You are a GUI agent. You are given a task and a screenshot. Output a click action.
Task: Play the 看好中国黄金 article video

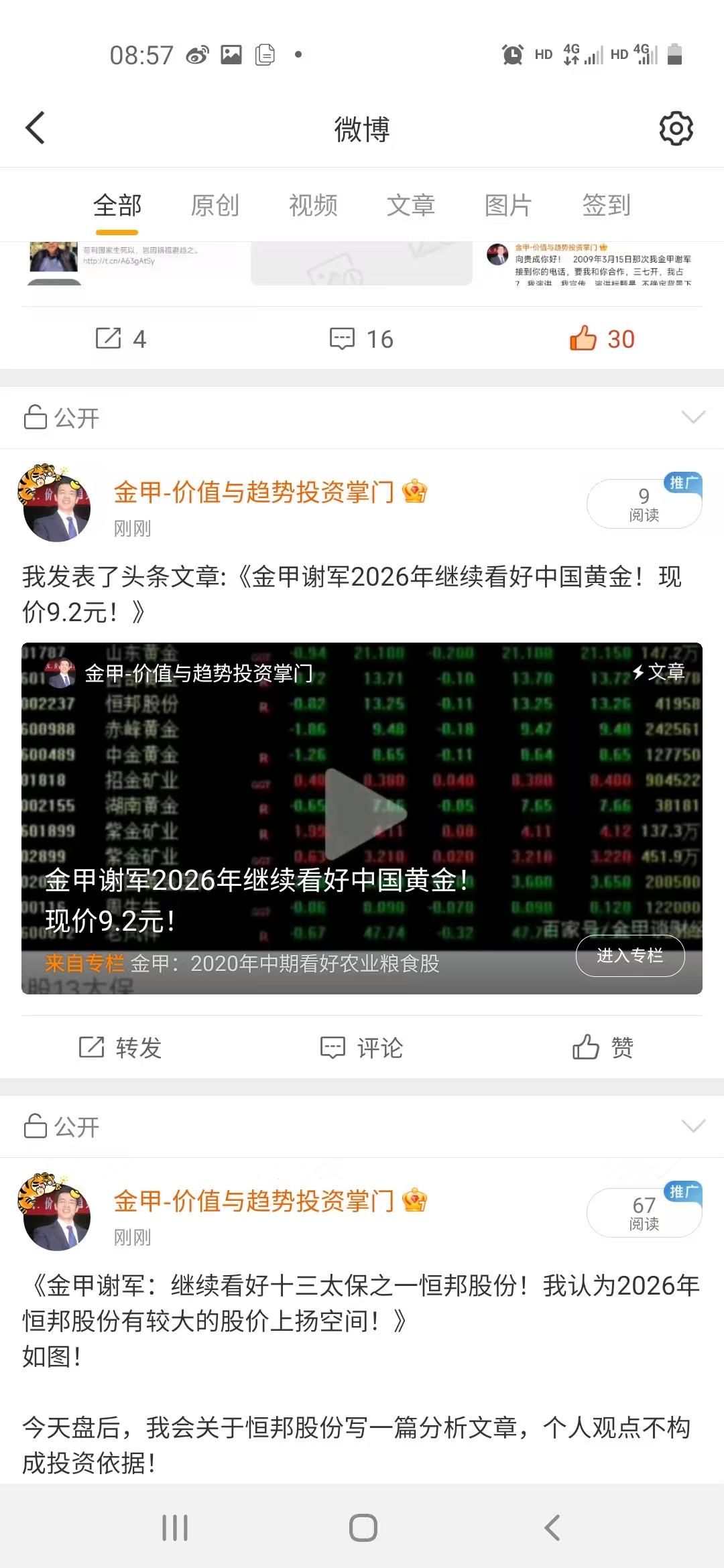click(x=362, y=813)
